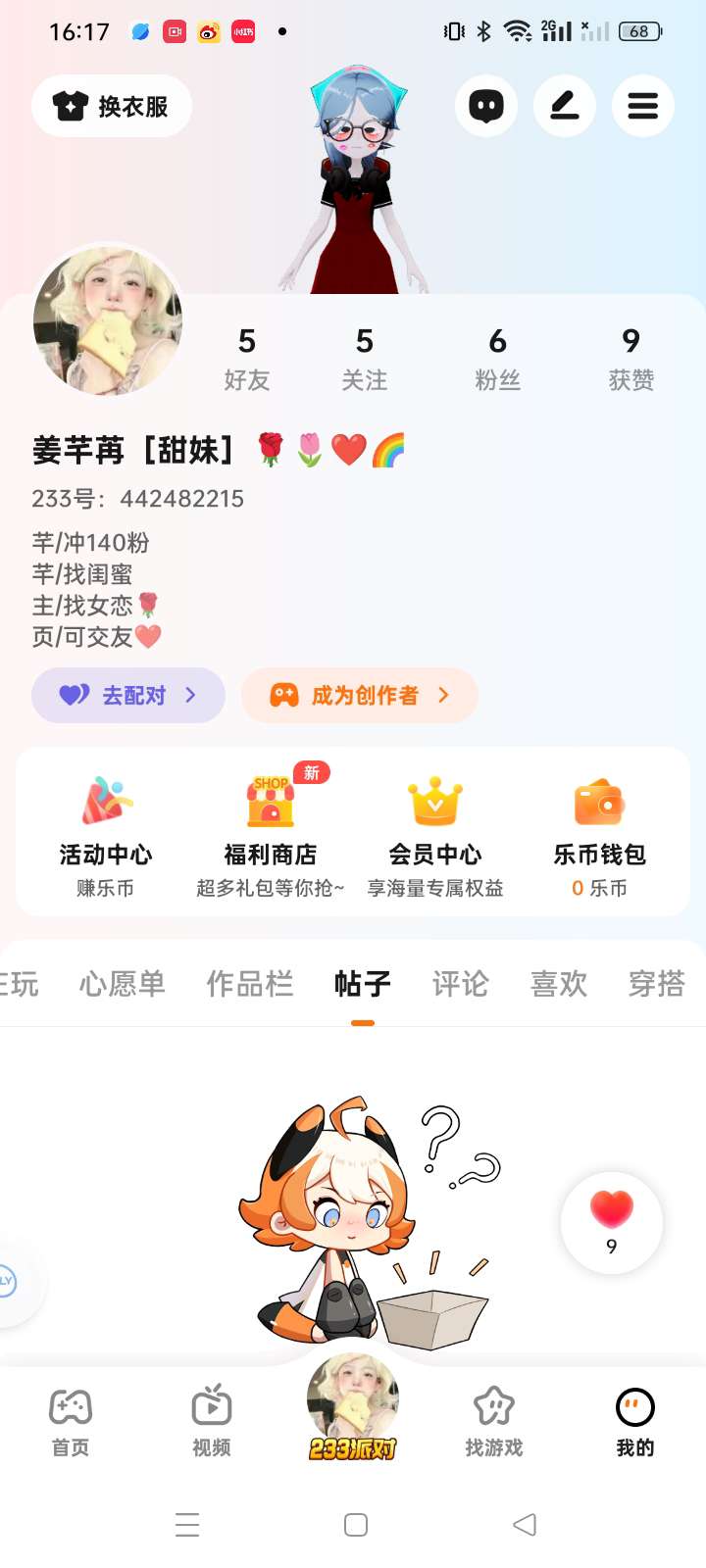
Task: Open the messages chat bubble icon
Action: [486, 106]
